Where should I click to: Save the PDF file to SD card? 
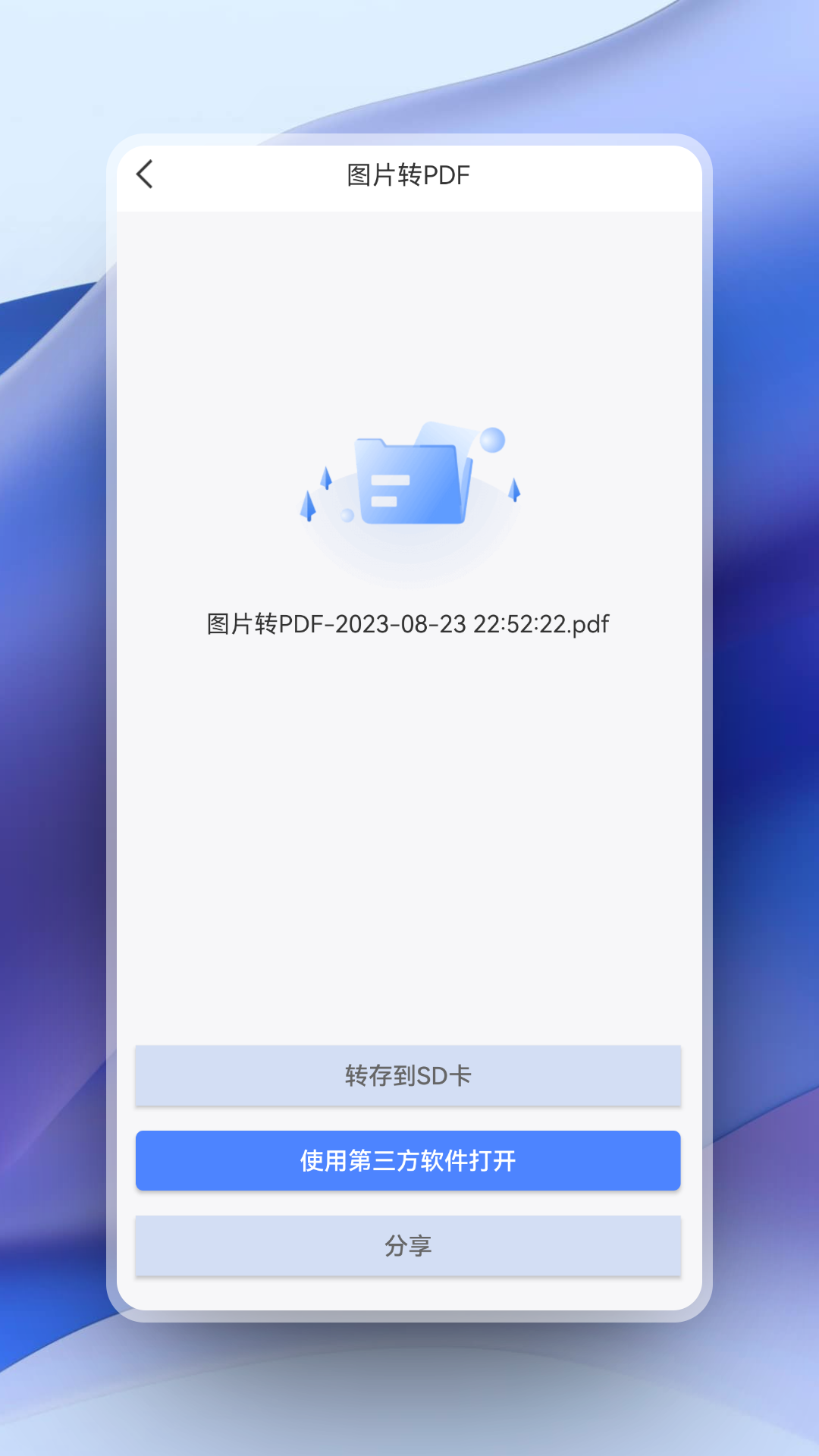tap(408, 1075)
